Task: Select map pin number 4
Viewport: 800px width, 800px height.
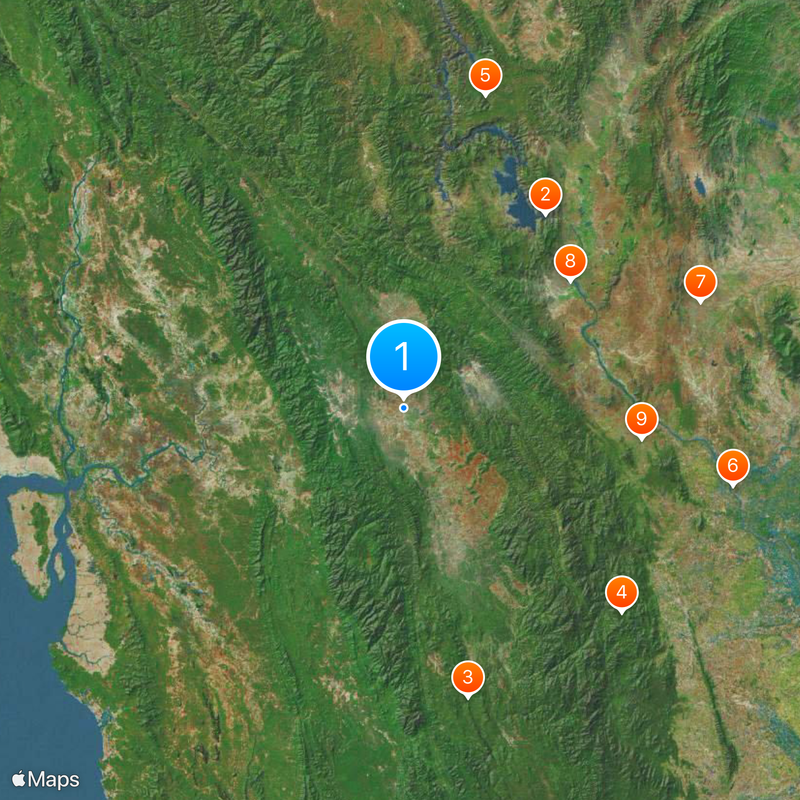Action: point(621,593)
